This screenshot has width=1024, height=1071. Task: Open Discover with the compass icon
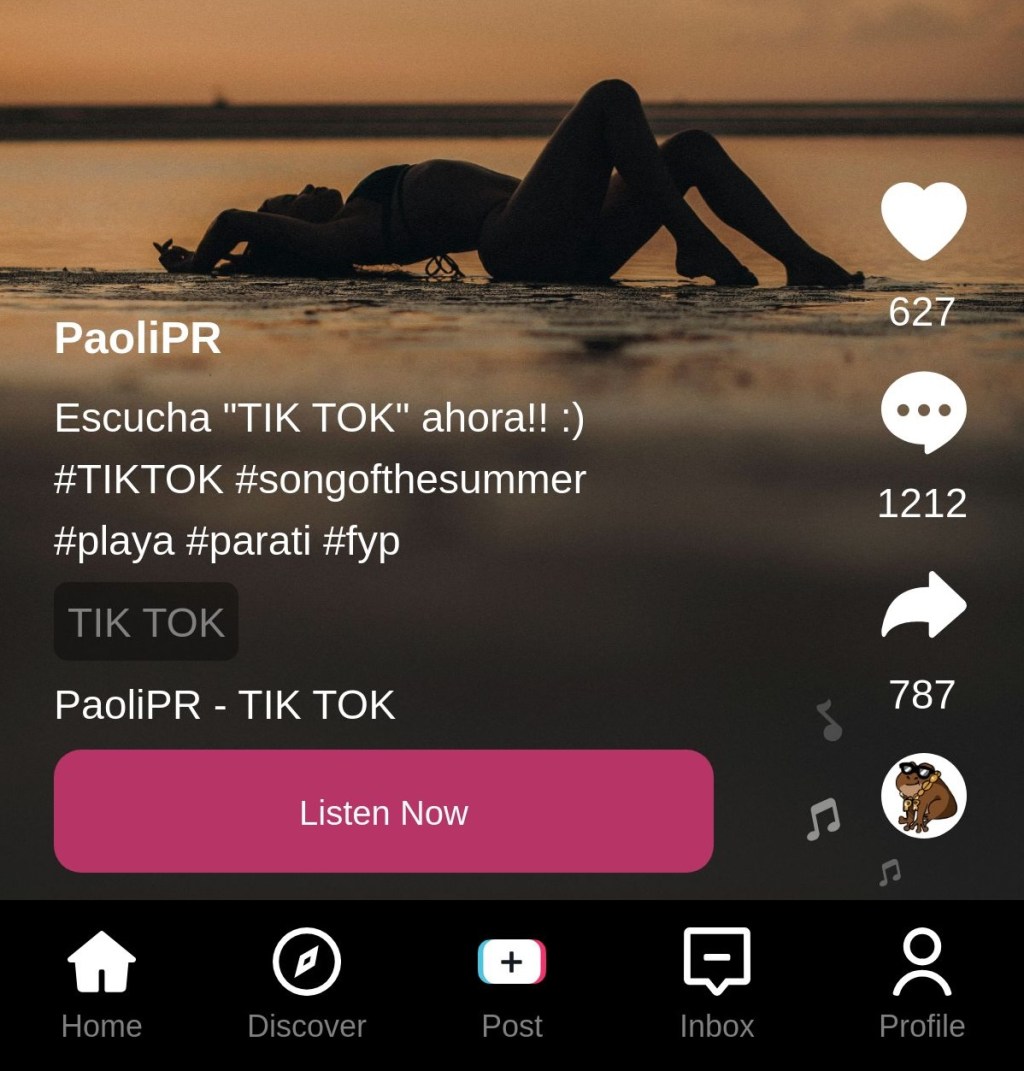[307, 960]
